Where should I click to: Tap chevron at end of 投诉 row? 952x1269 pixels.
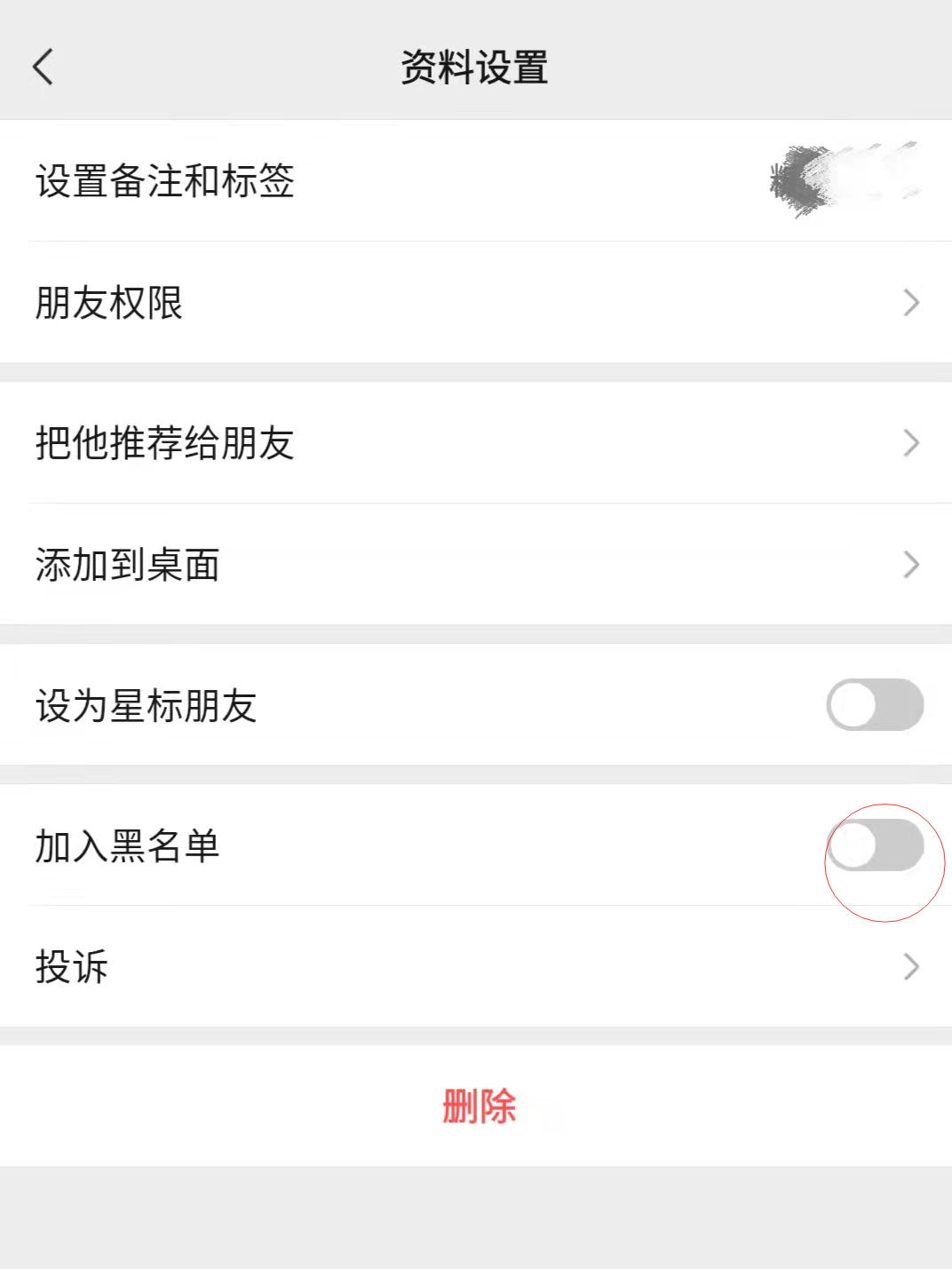908,967
